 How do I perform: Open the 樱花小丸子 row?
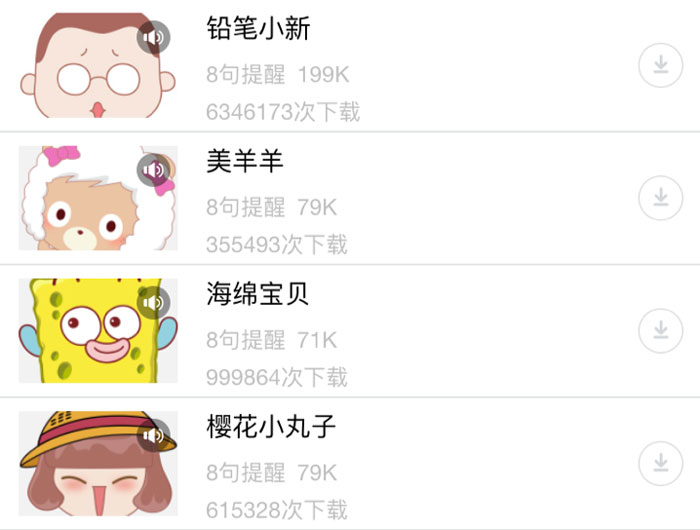400,463
